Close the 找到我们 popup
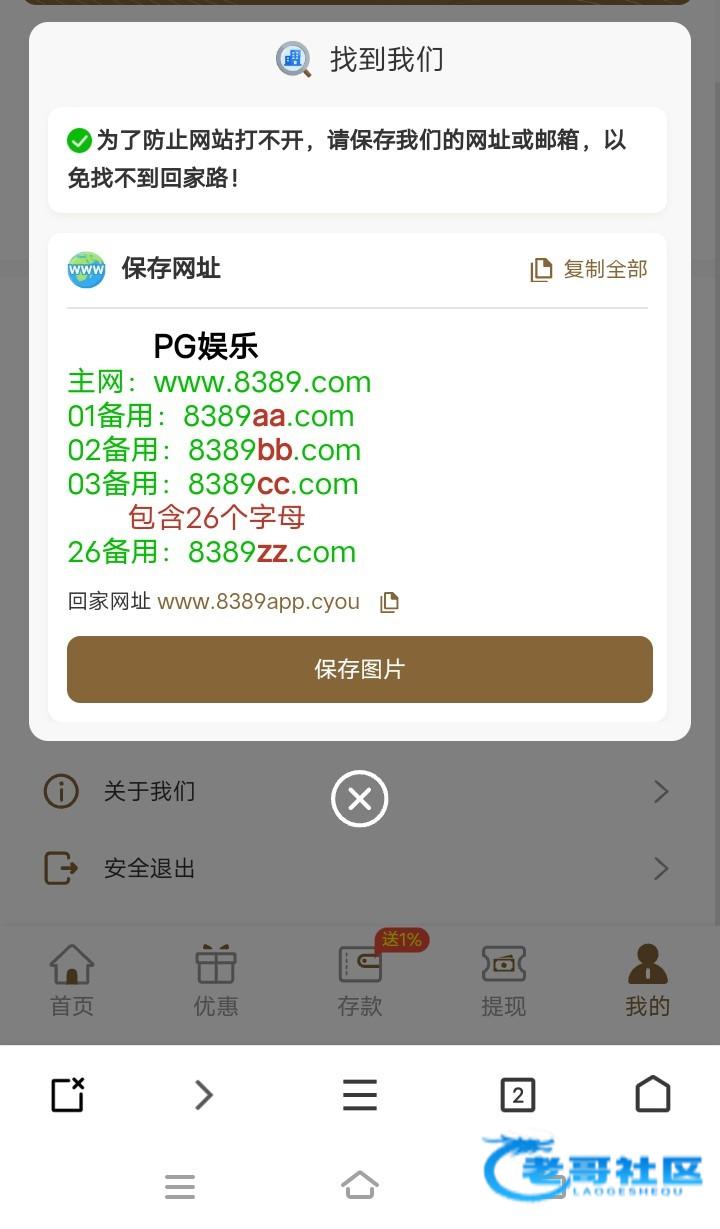 (x=359, y=799)
